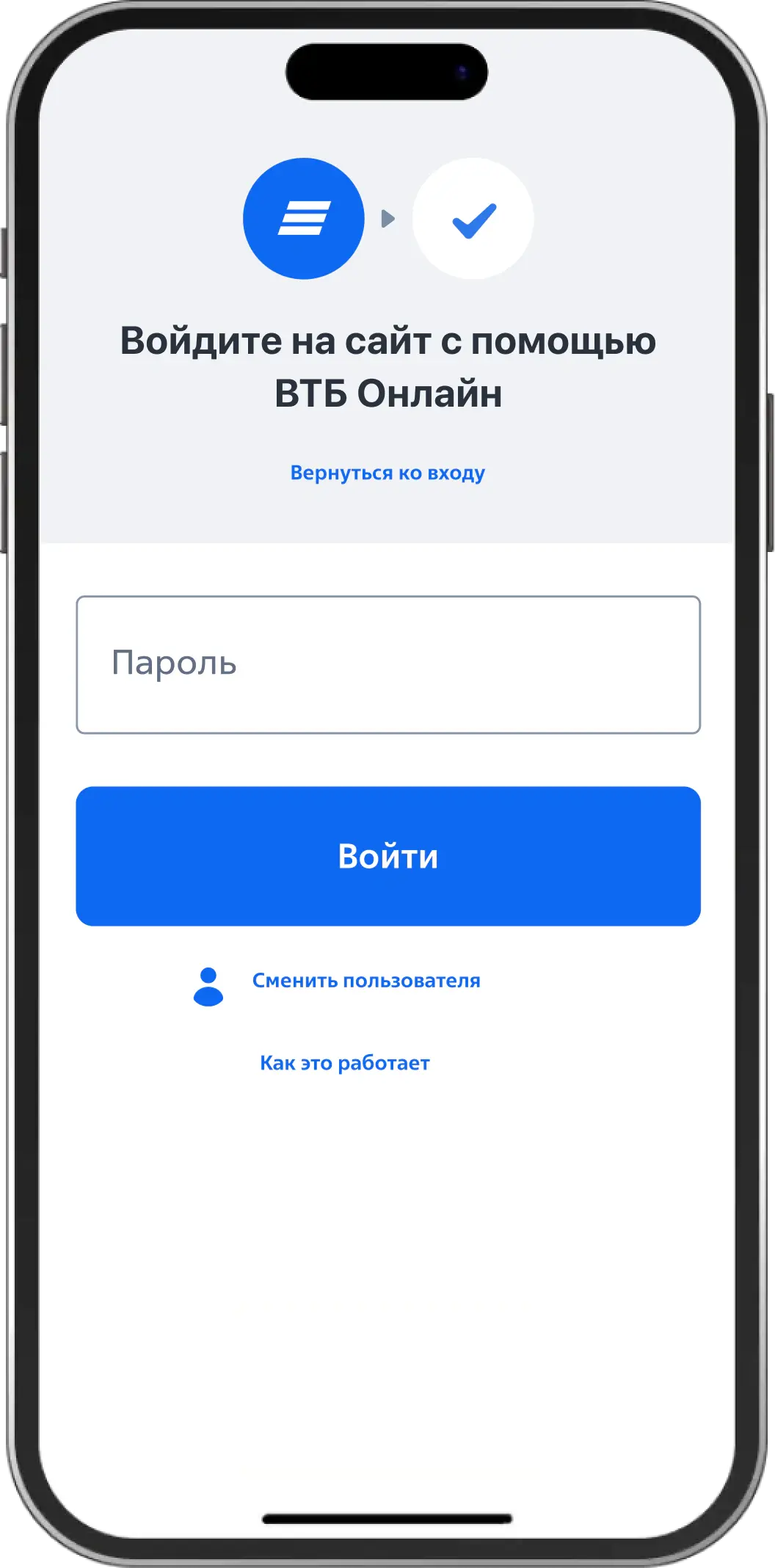Open the Вернуться ко входу link

387,473
